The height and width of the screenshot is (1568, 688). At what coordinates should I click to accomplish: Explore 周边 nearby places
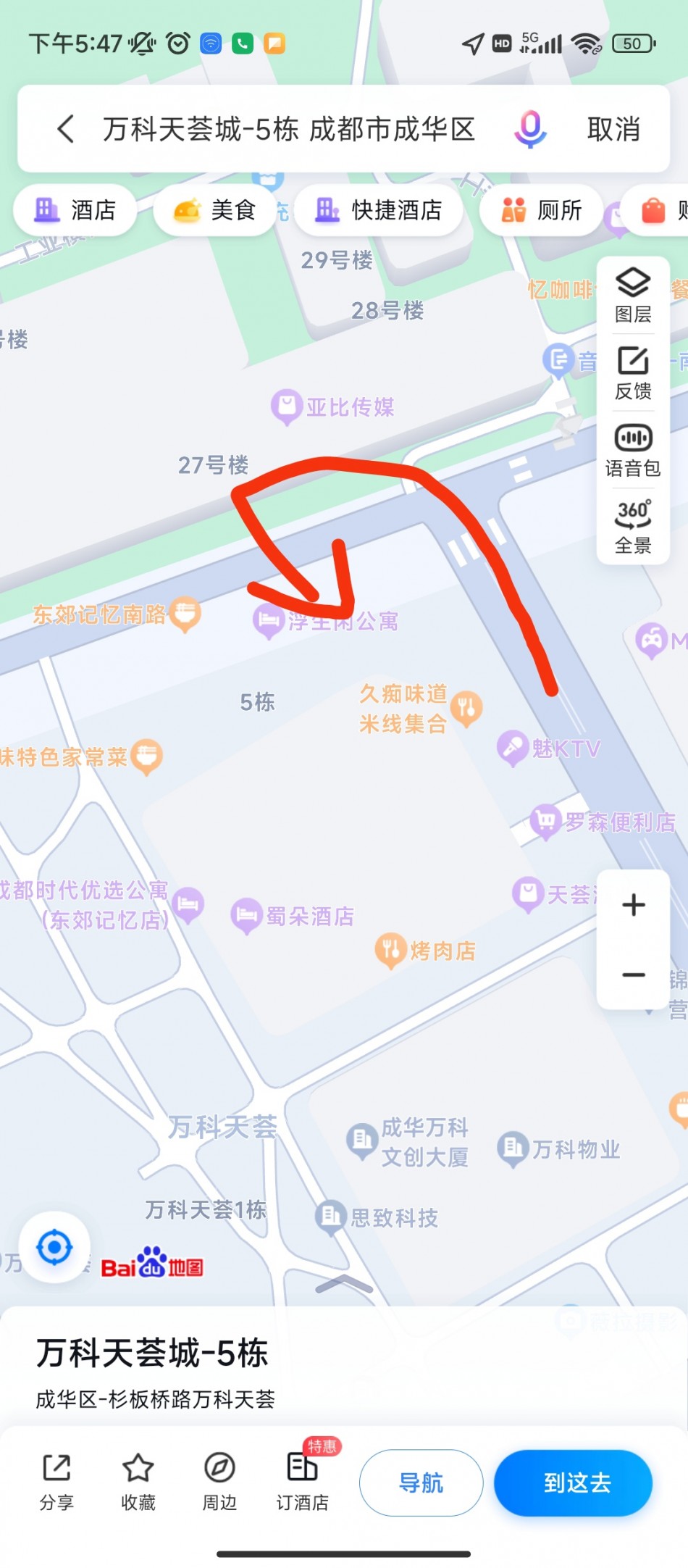click(219, 1482)
